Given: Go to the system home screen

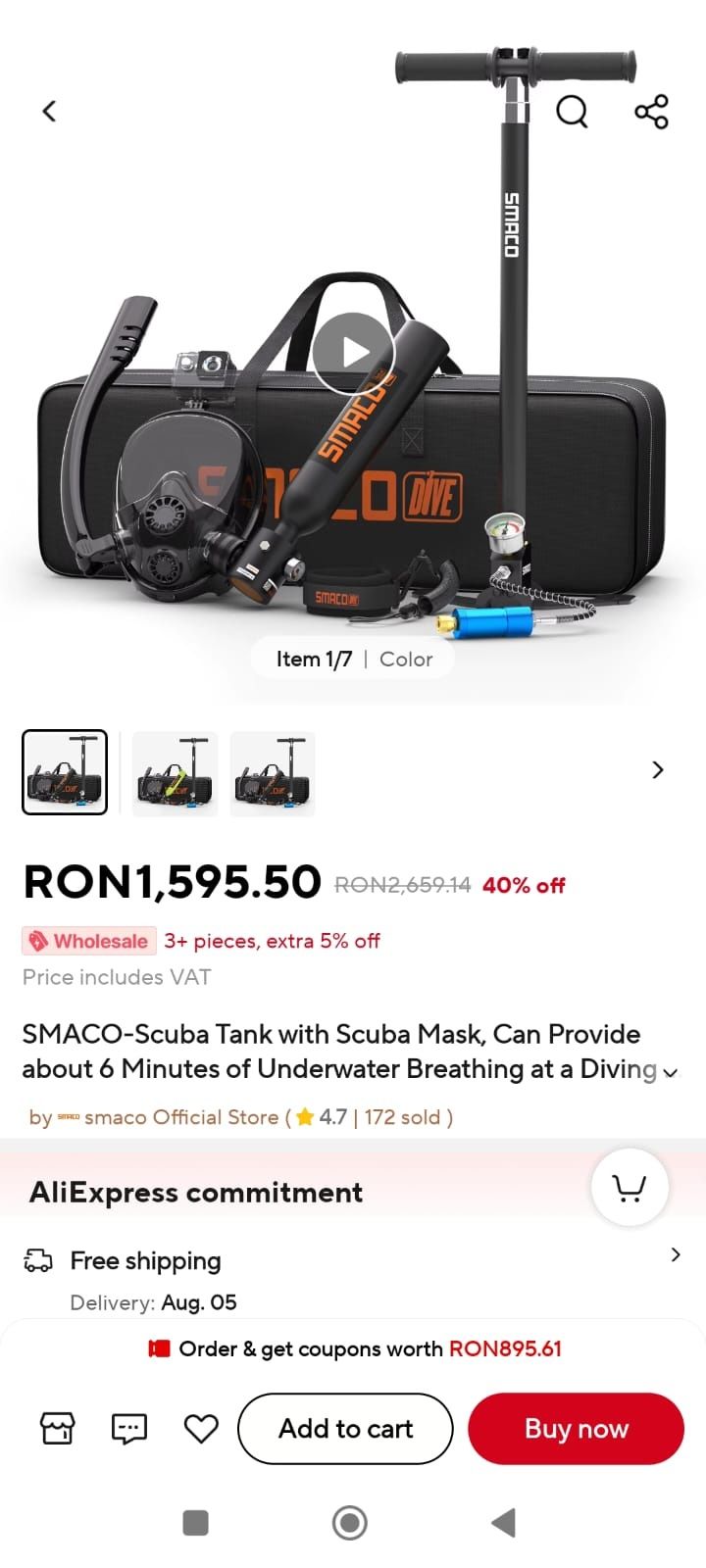Looking at the screenshot, I should point(350,1523).
